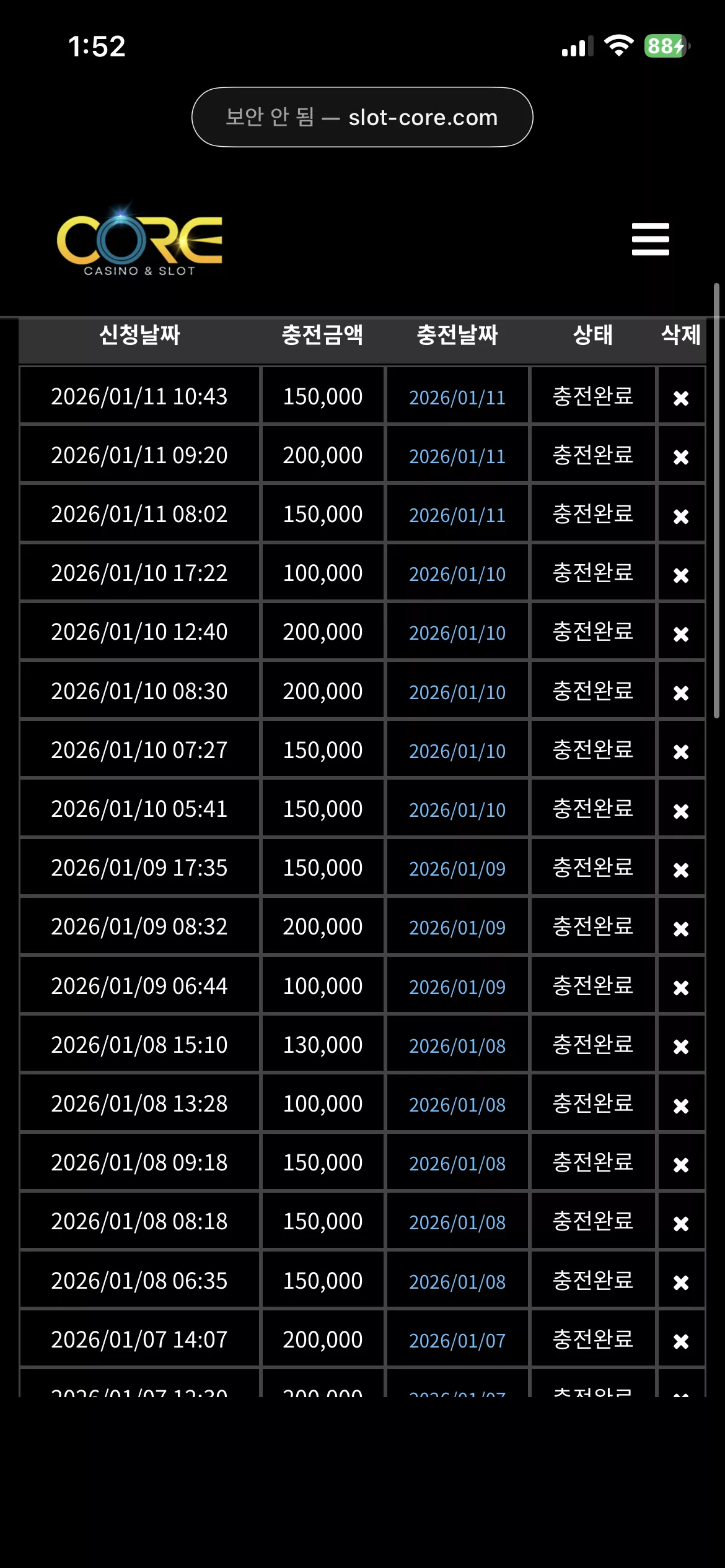Delete the 2026/01/09 08:32 record
This screenshot has height=1568, width=725.
point(681,929)
